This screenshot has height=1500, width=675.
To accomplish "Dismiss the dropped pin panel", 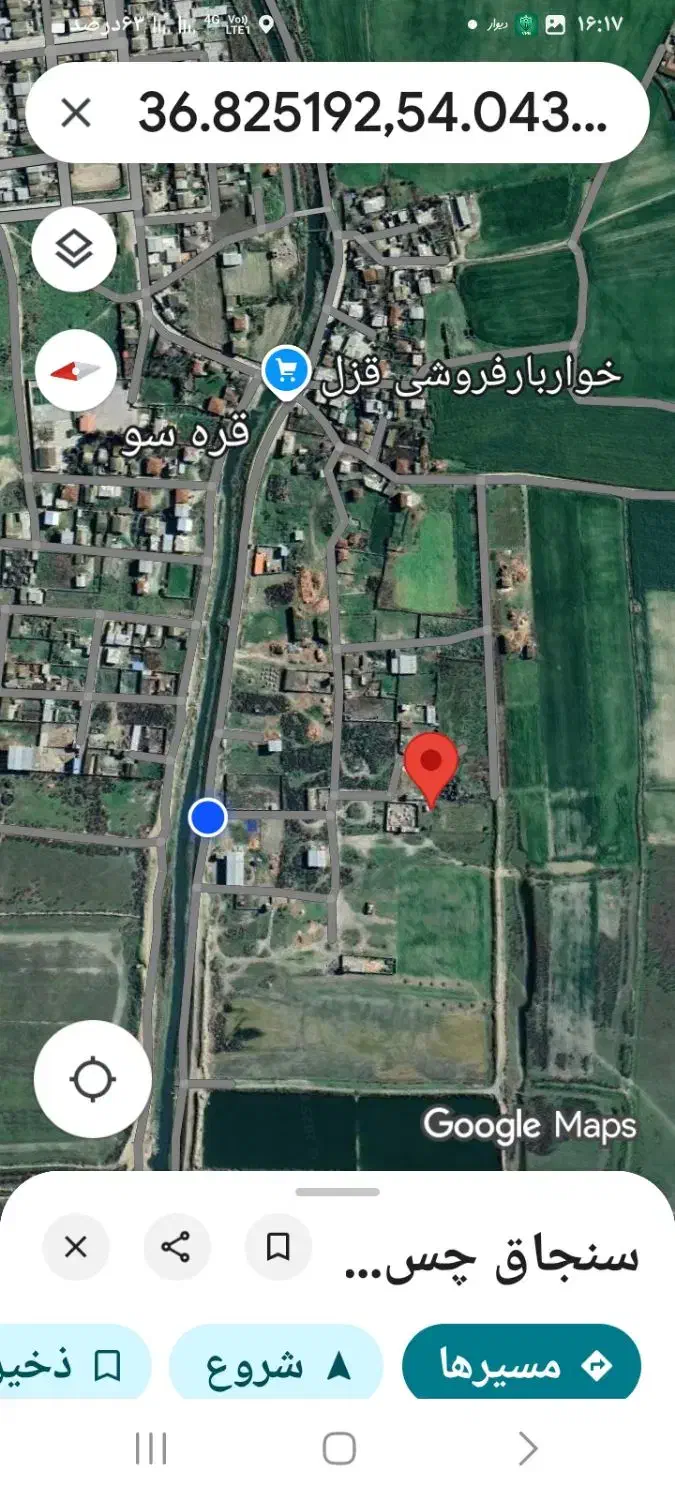I will click(76, 1247).
